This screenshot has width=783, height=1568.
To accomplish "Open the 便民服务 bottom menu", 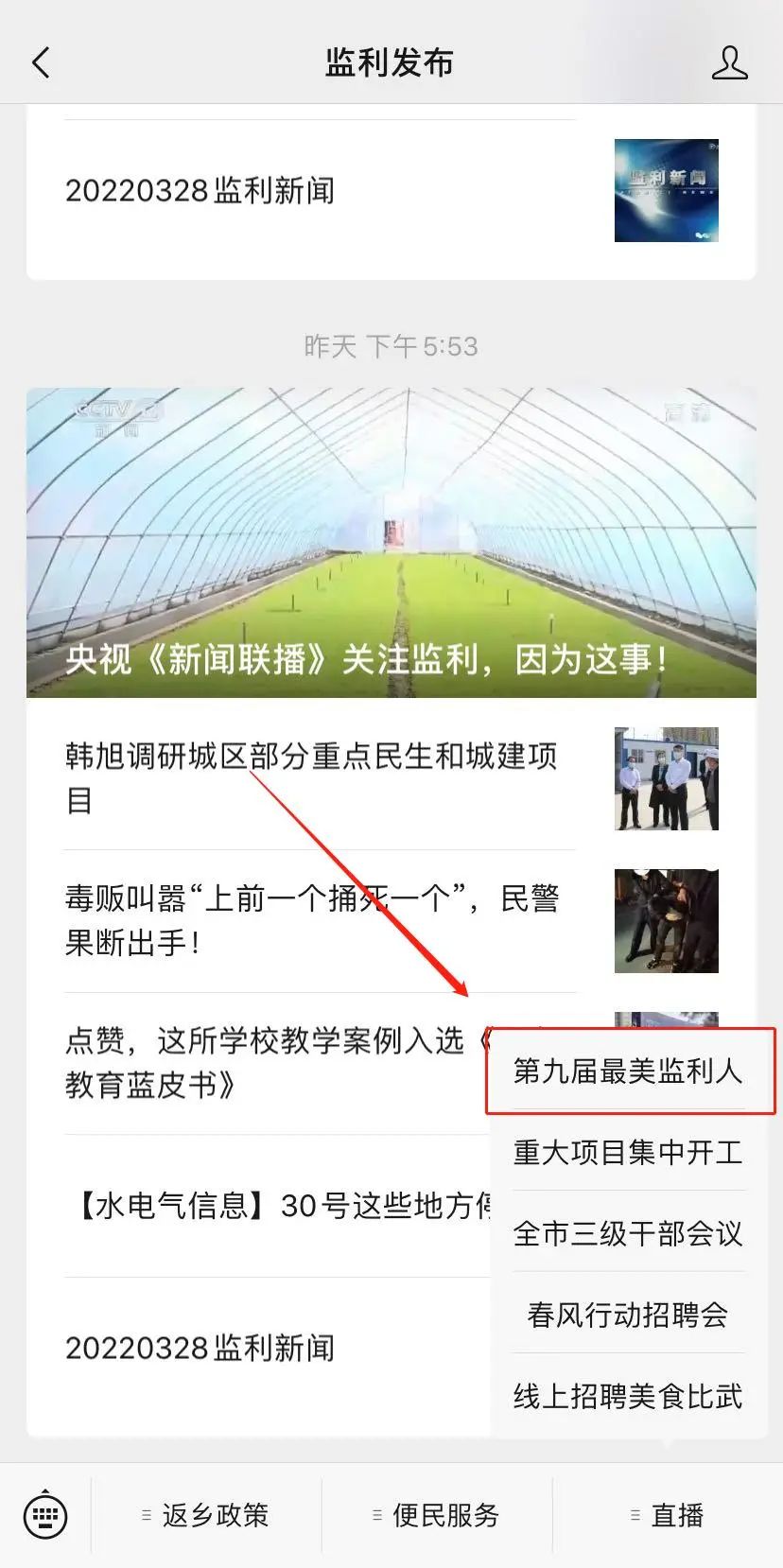I will 437,1515.
